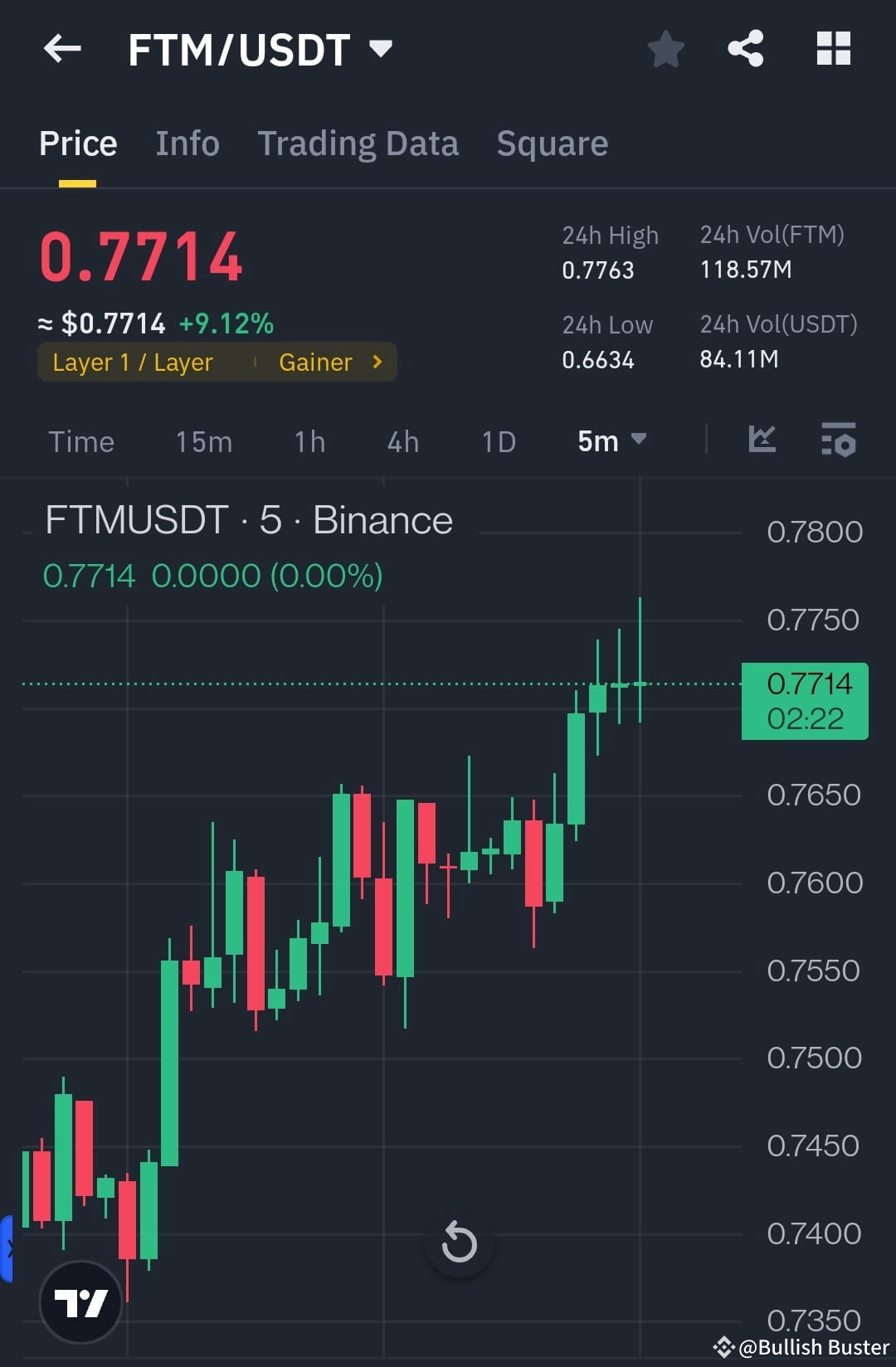Click the TradingView logo on the chart

pos(80,1301)
